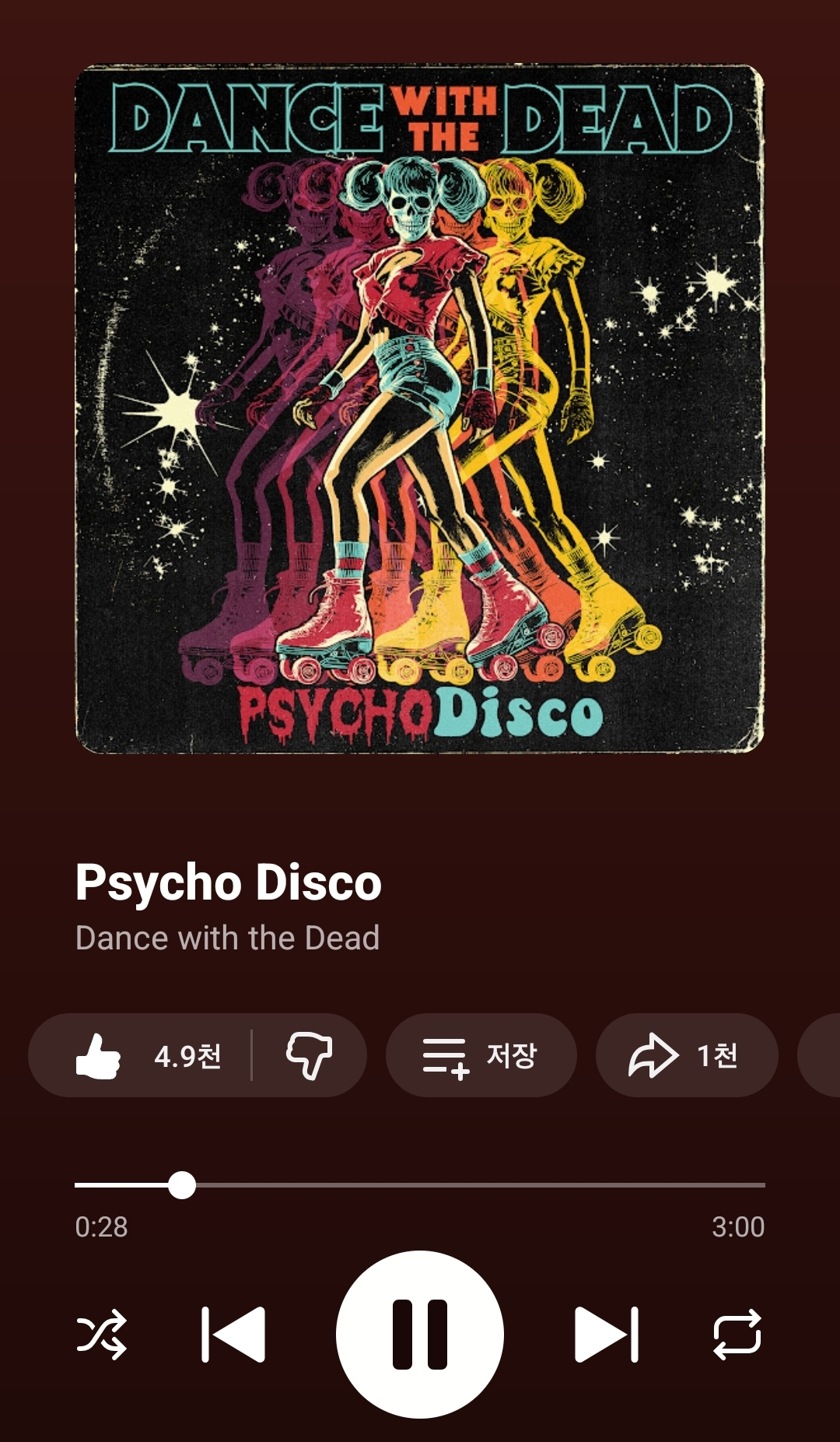Go back to the previous track

pos(233,1334)
